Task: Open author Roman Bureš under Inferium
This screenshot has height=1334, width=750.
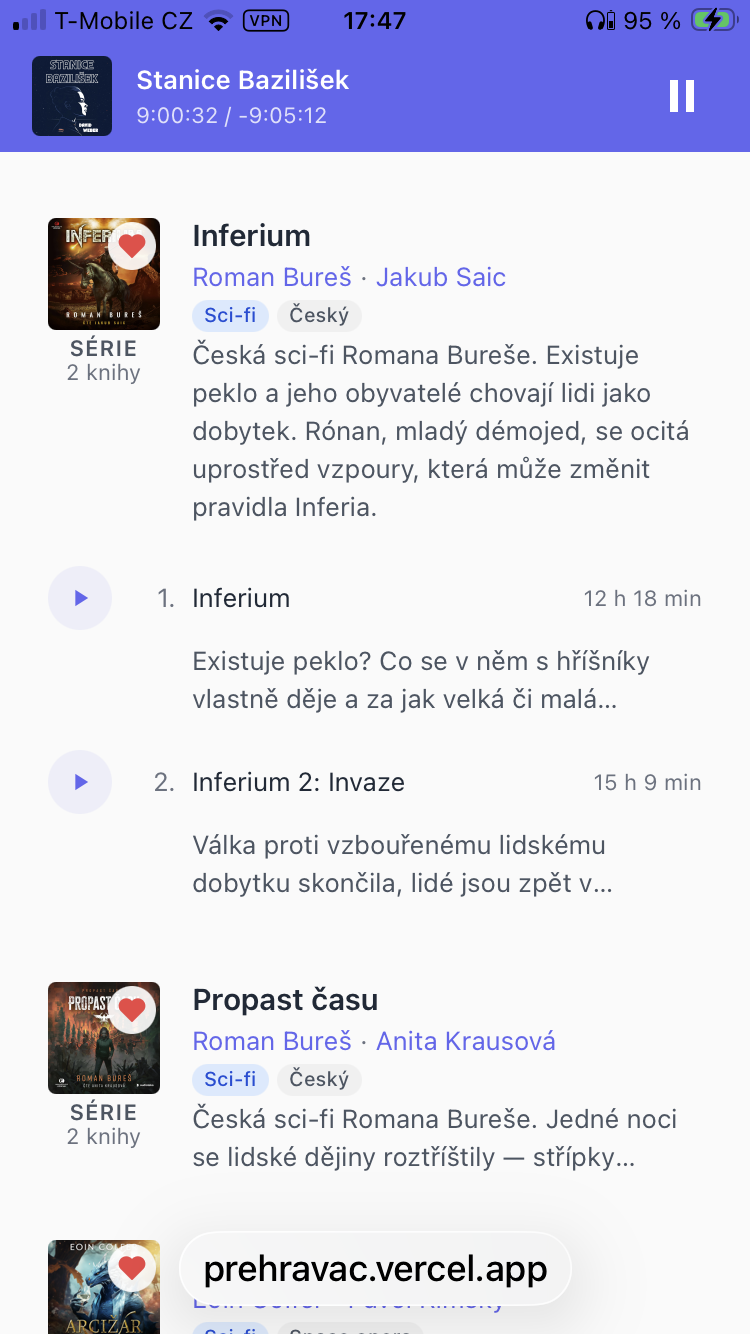Action: click(271, 277)
